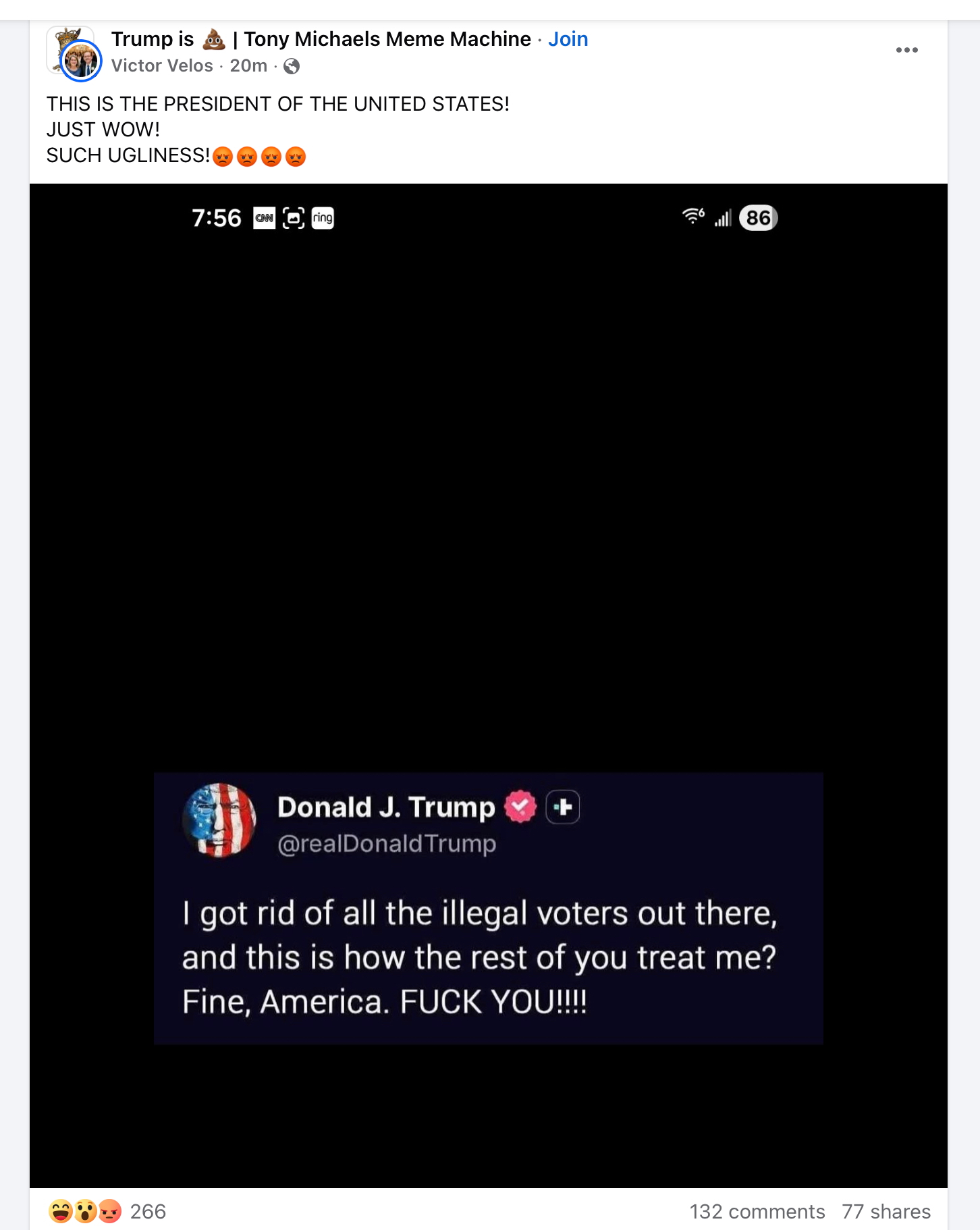Open the group name in the post header
The height and width of the screenshot is (1230, 980).
[x=321, y=39]
